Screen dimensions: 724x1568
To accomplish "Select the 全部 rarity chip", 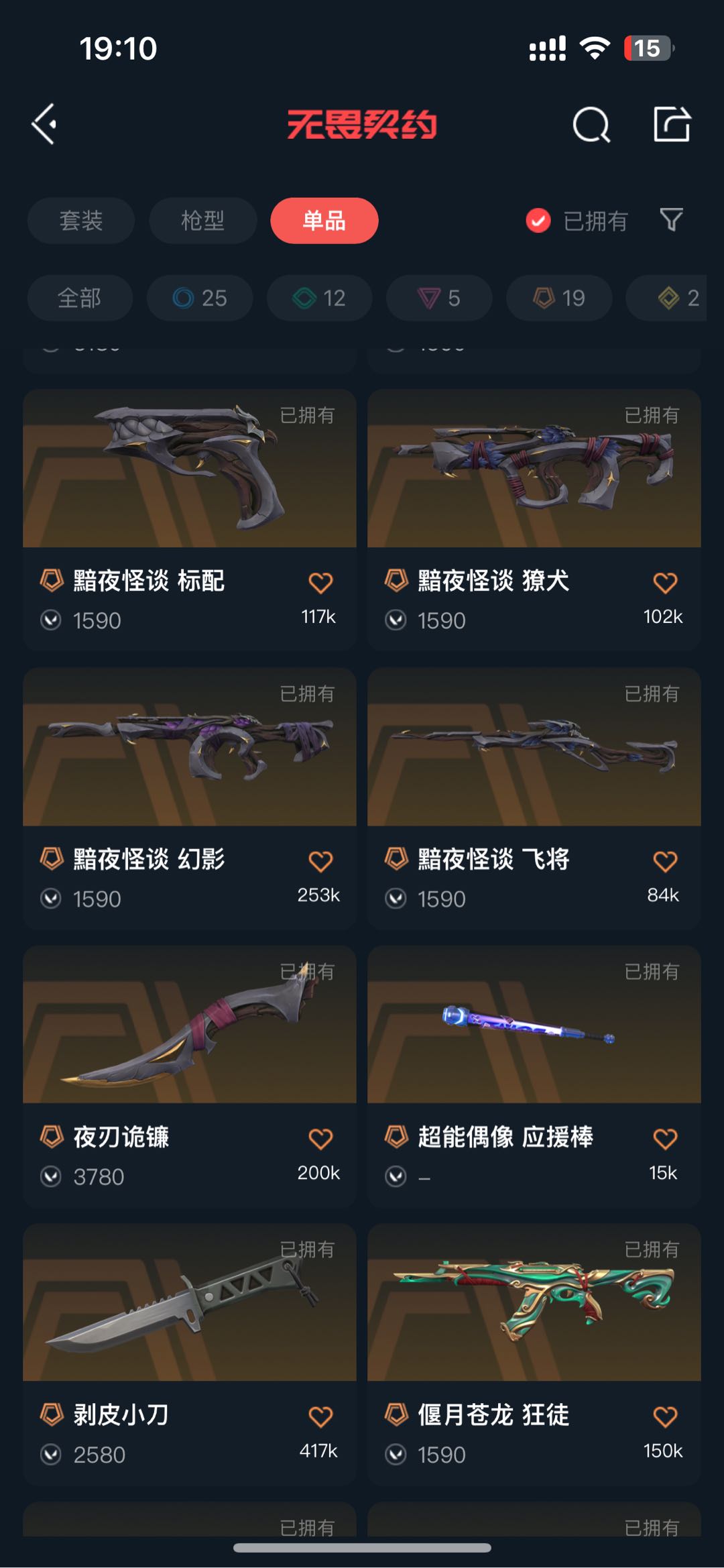I will 80,298.
